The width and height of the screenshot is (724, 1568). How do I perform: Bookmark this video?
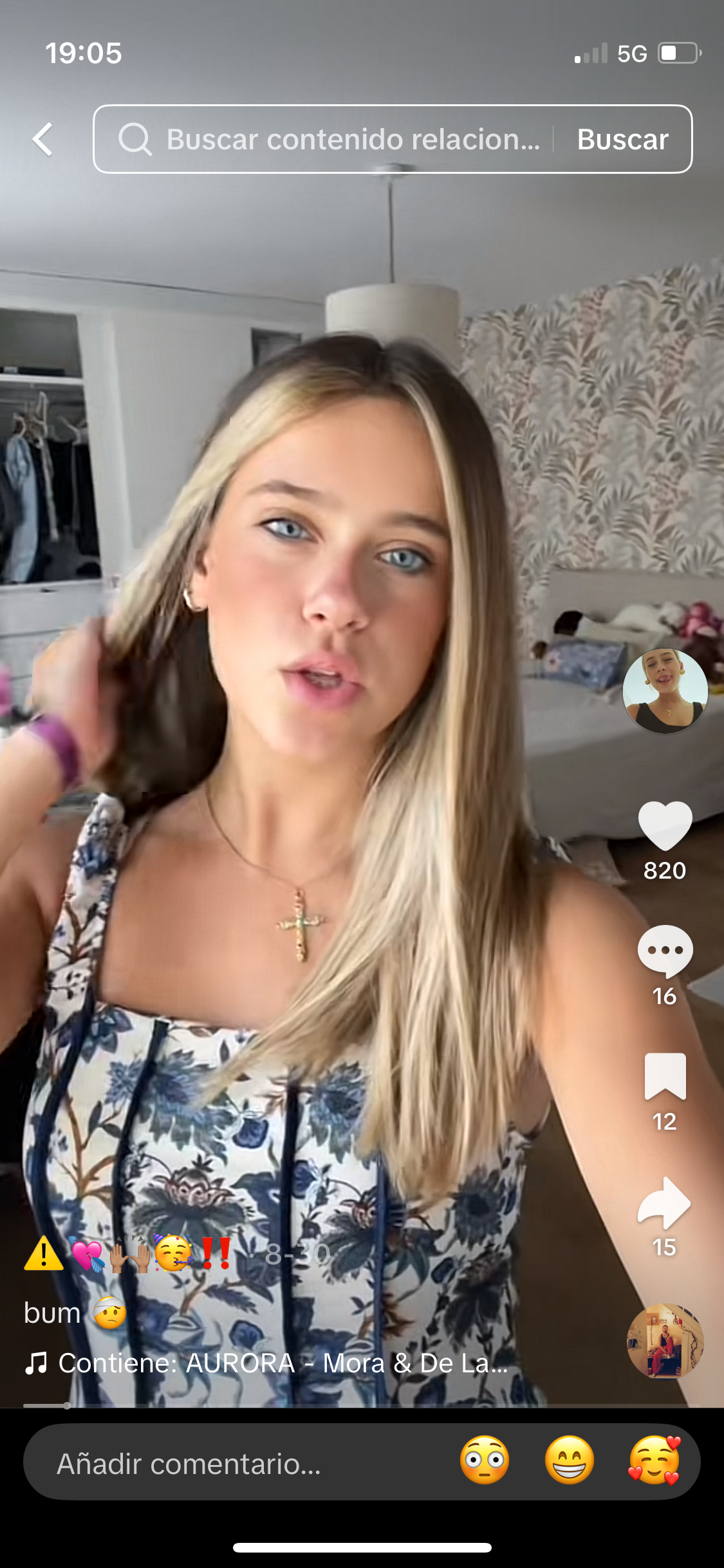(x=665, y=1076)
